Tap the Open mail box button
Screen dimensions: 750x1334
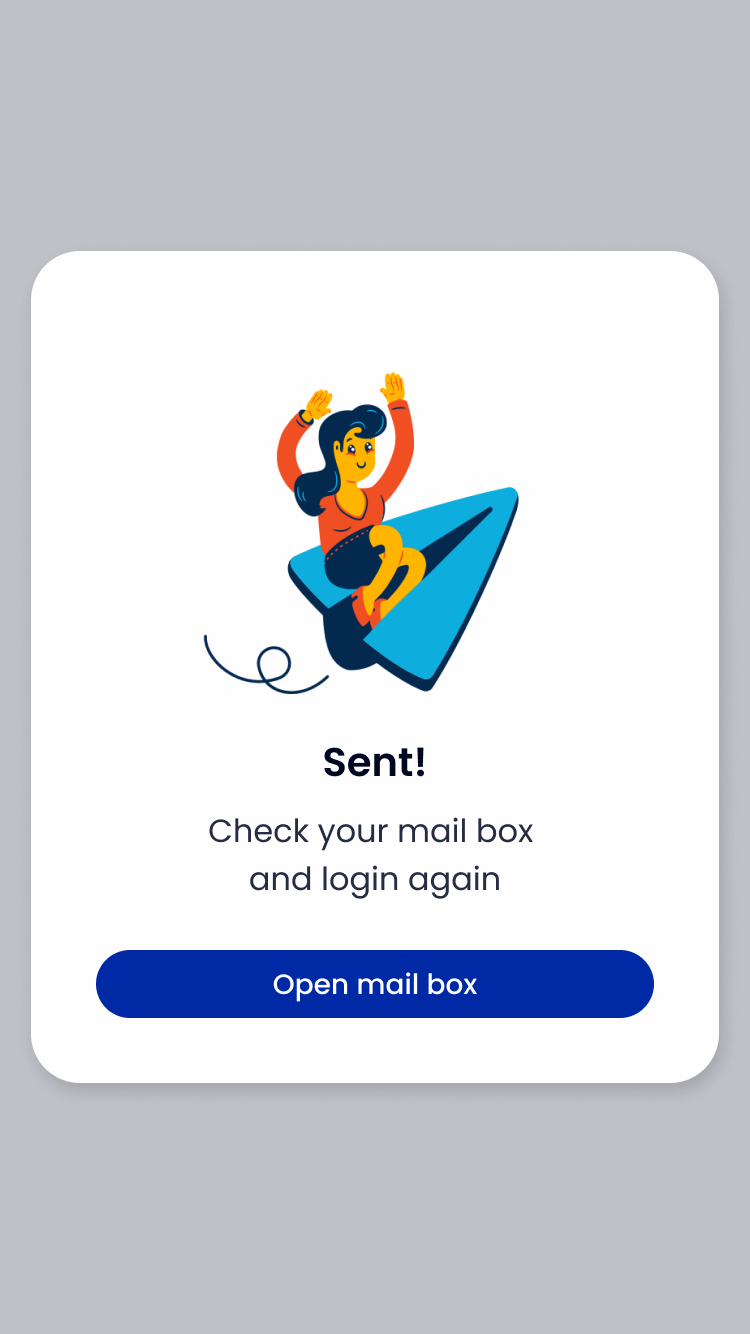[375, 984]
